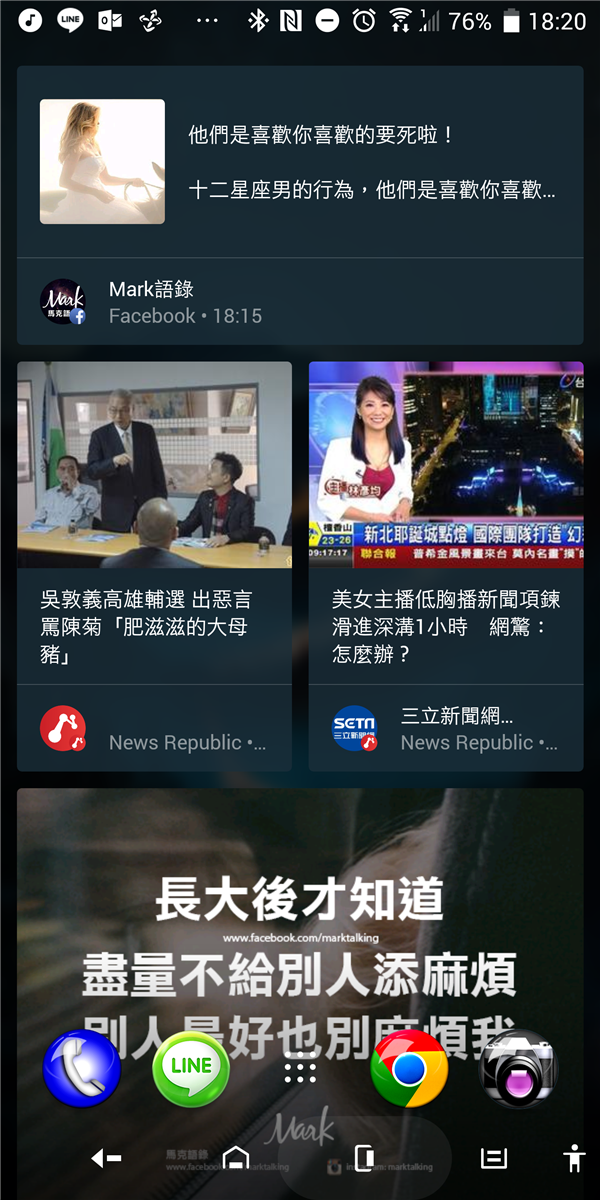
Task: Launch the Chrome browser
Action: point(409,1069)
